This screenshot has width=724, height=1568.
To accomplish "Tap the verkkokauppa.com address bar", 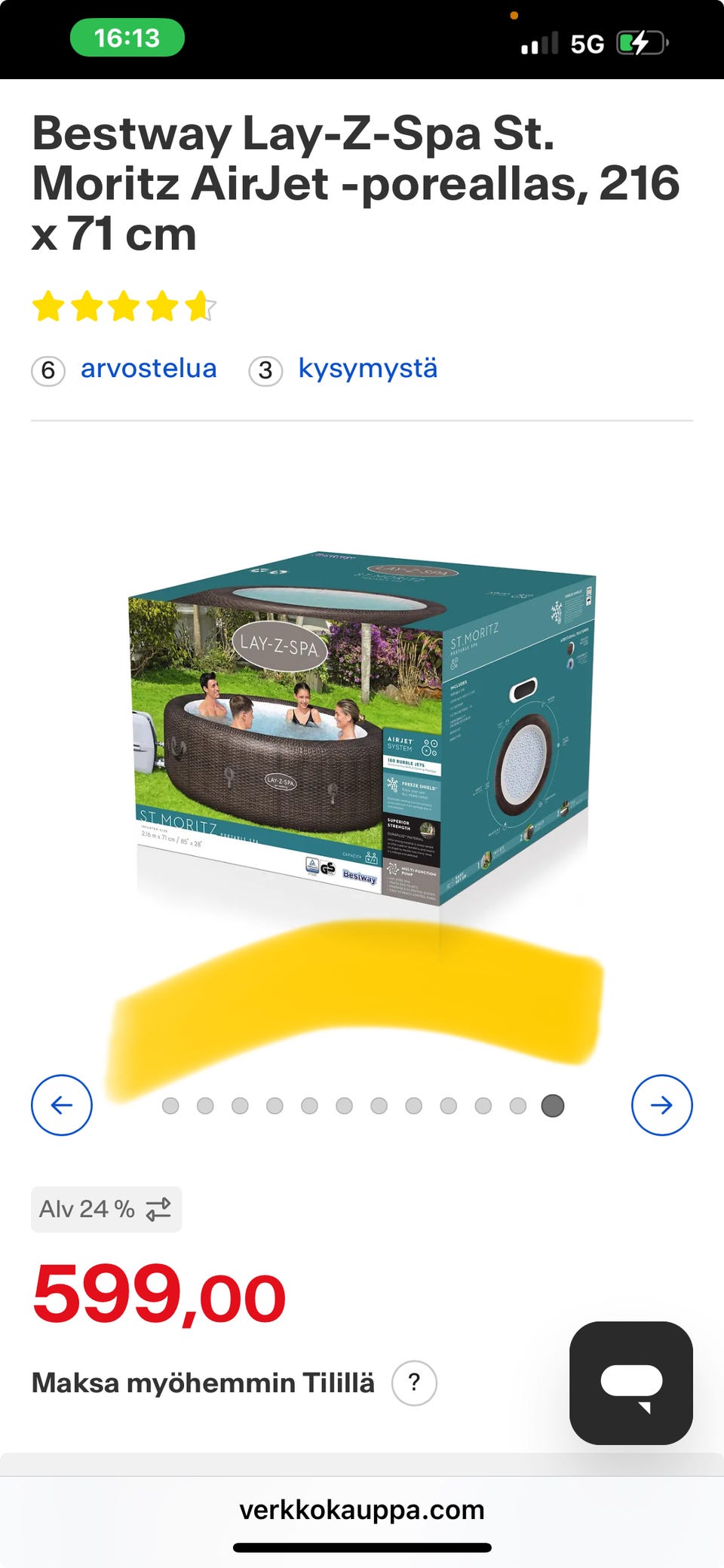I will pyautogui.click(x=362, y=1510).
